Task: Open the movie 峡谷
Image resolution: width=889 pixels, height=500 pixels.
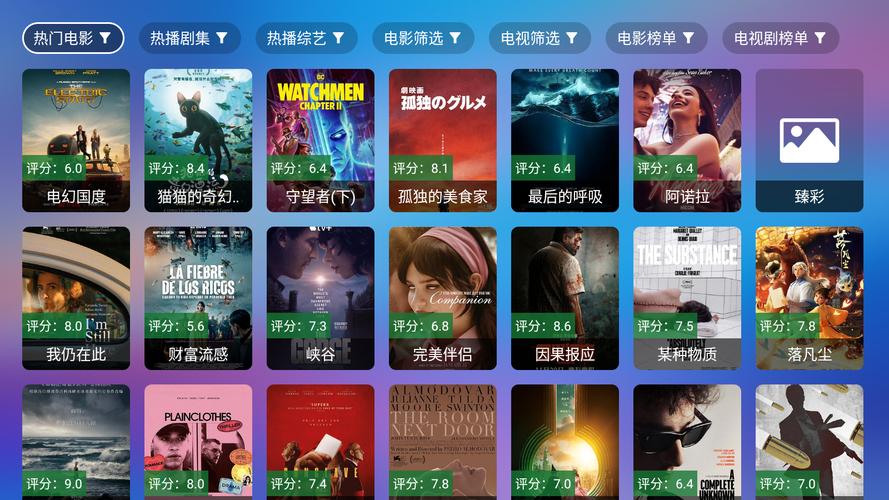Action: pyautogui.click(x=320, y=298)
